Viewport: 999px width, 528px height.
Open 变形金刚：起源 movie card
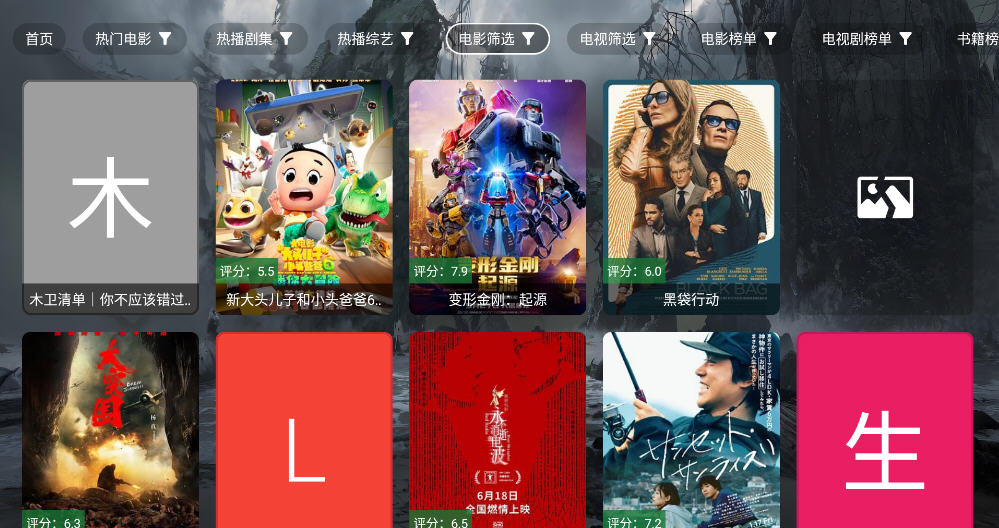(x=497, y=197)
